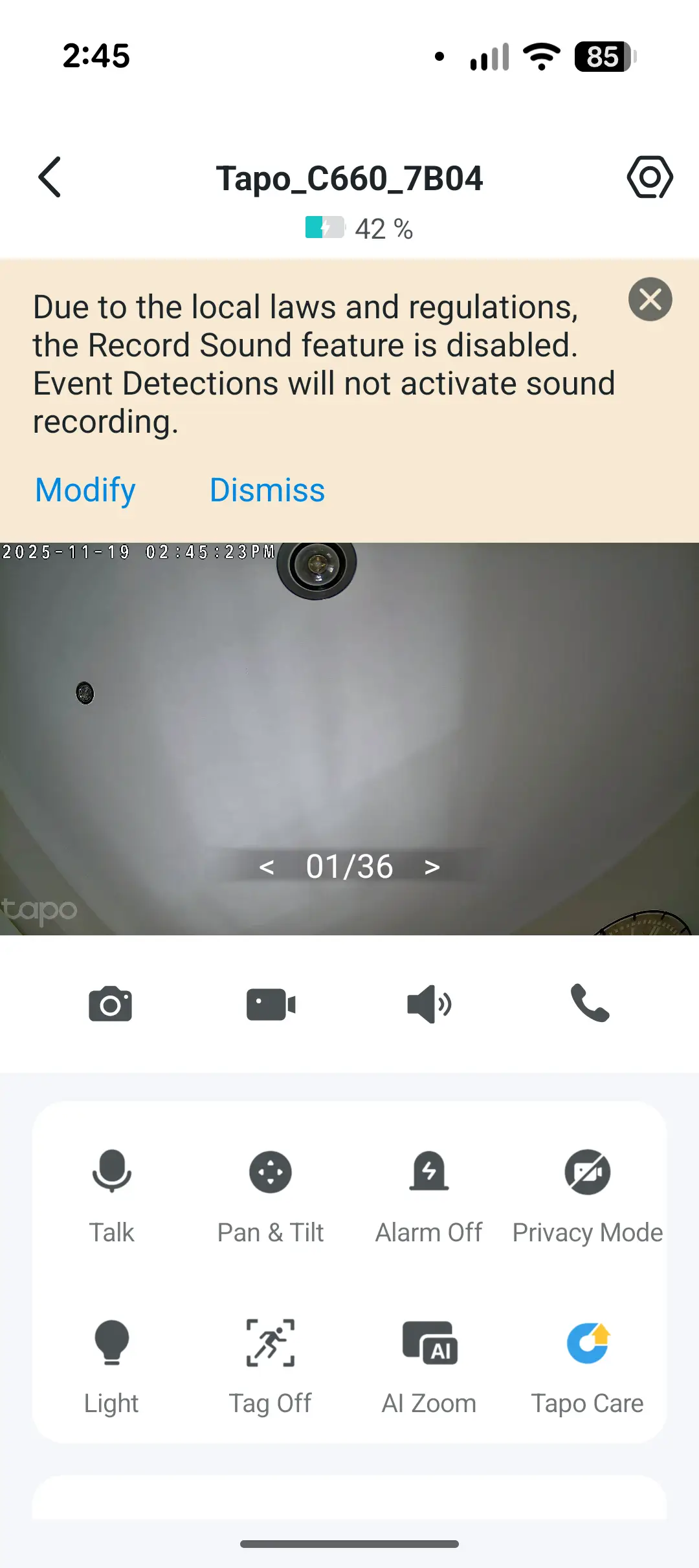
Task: Open camera settings gear icon
Action: coord(650,177)
